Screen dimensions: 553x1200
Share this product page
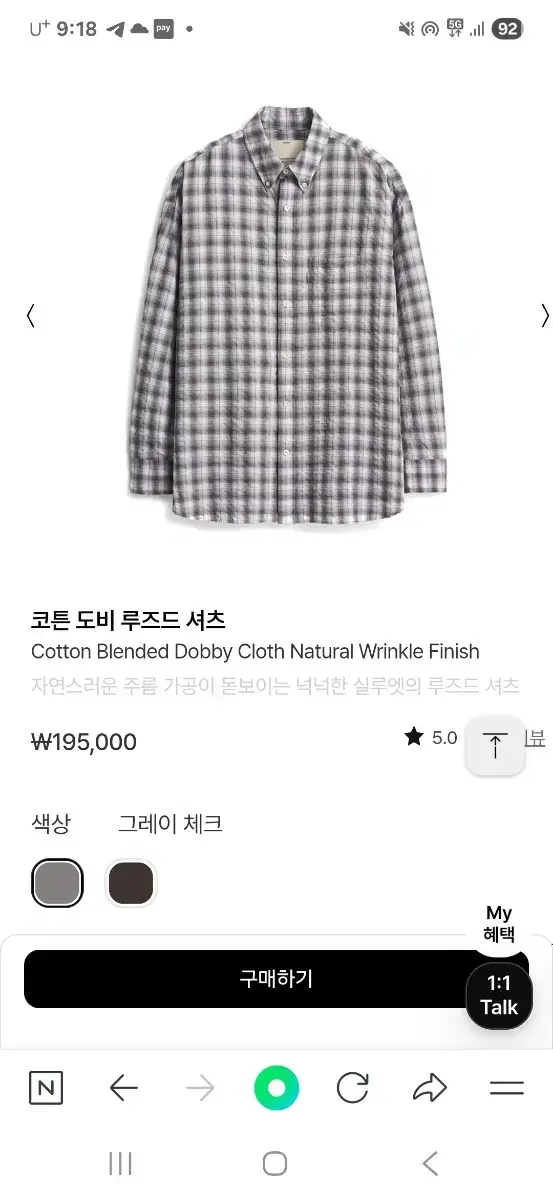[x=429, y=1088]
